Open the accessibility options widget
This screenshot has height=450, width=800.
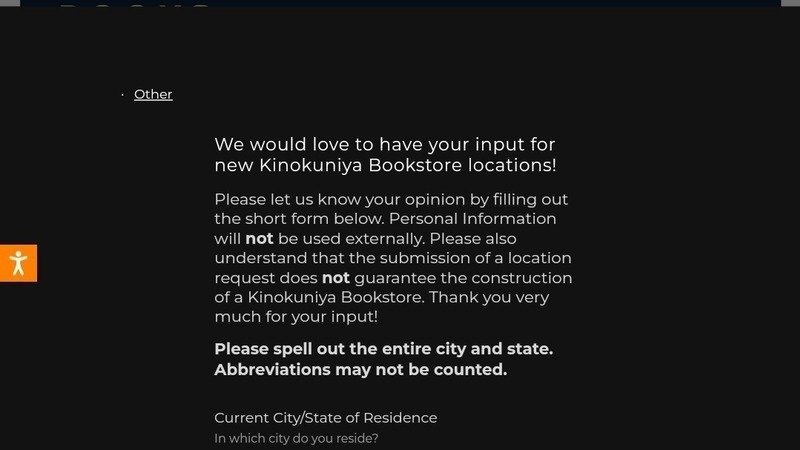[18, 263]
